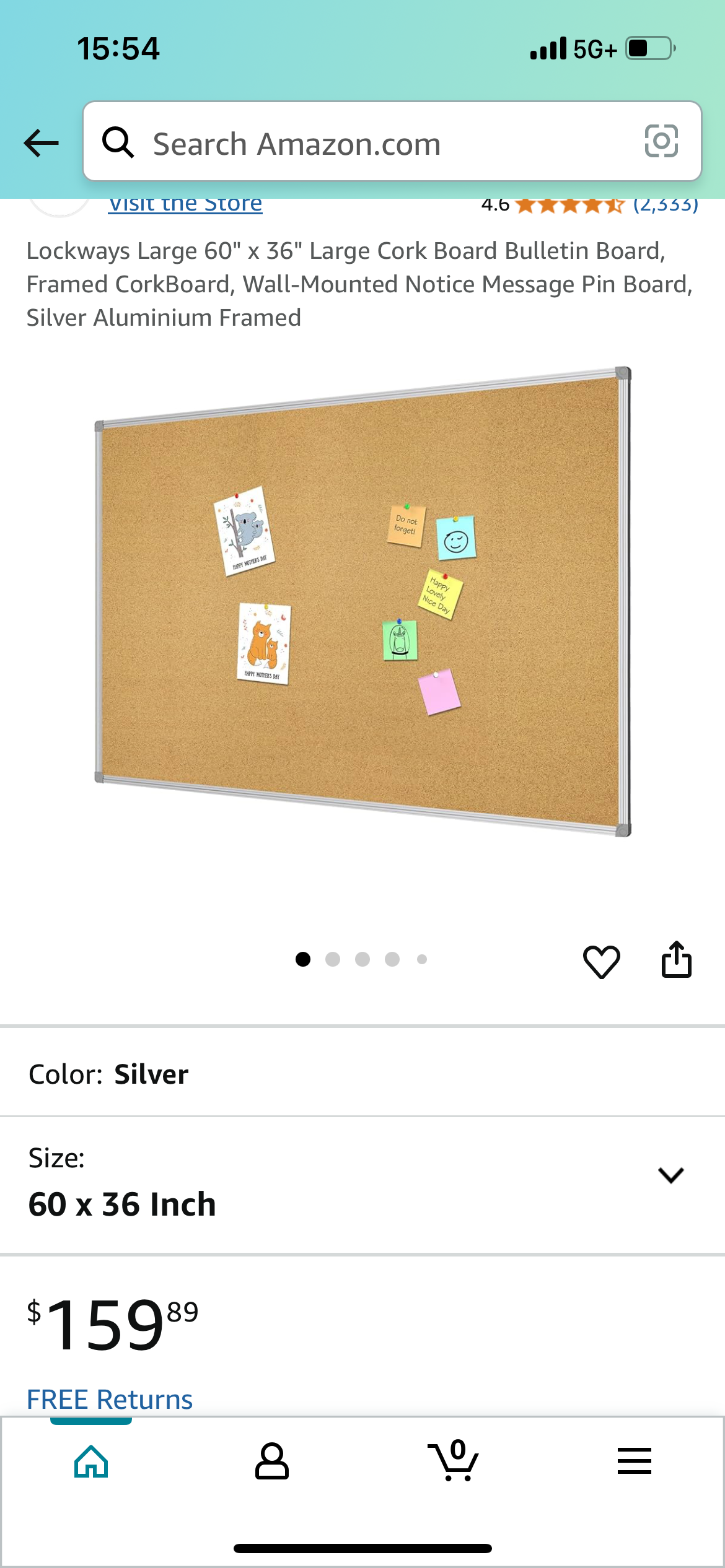Open the FREE Returns link
The width and height of the screenshot is (725, 1568).
[x=110, y=1399]
